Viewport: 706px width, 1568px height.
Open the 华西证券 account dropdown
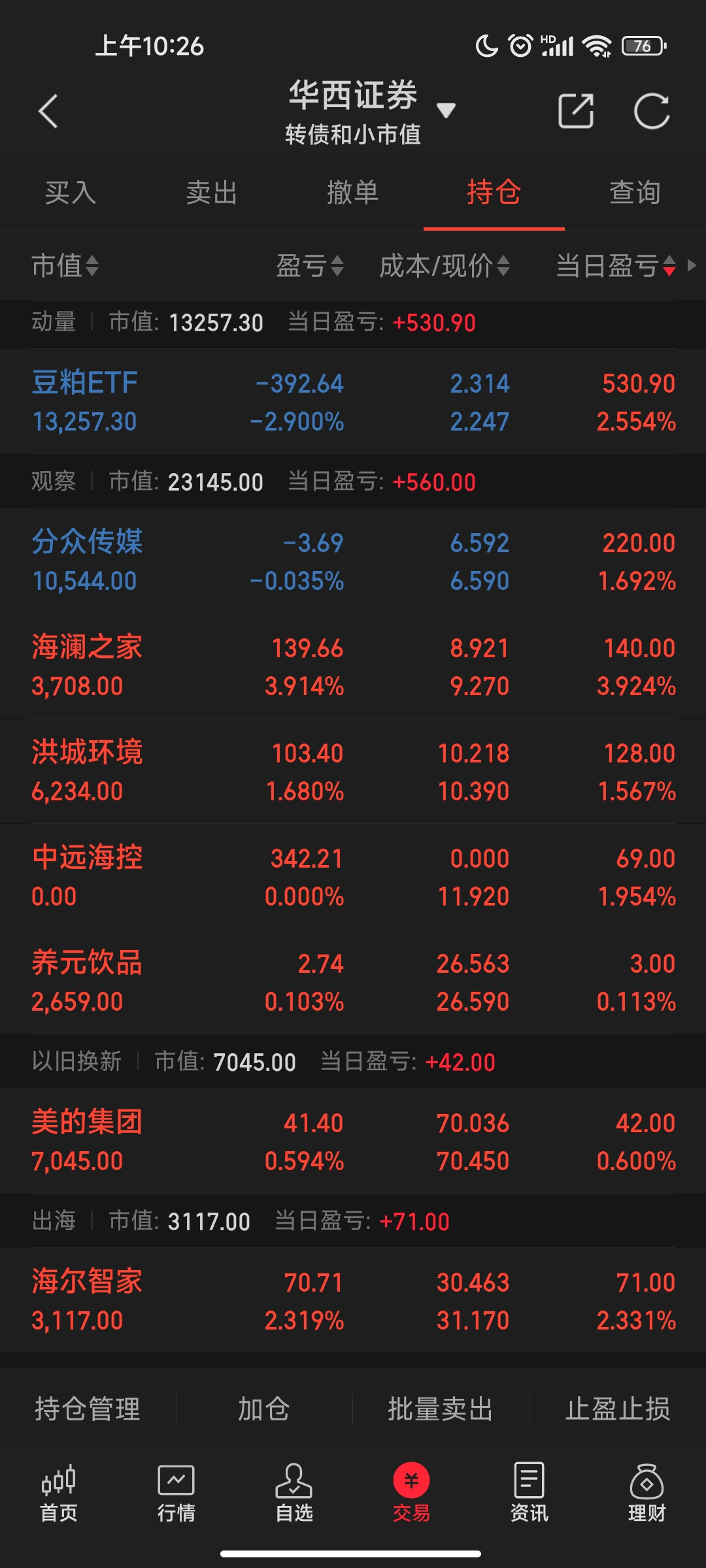pyautogui.click(x=445, y=110)
